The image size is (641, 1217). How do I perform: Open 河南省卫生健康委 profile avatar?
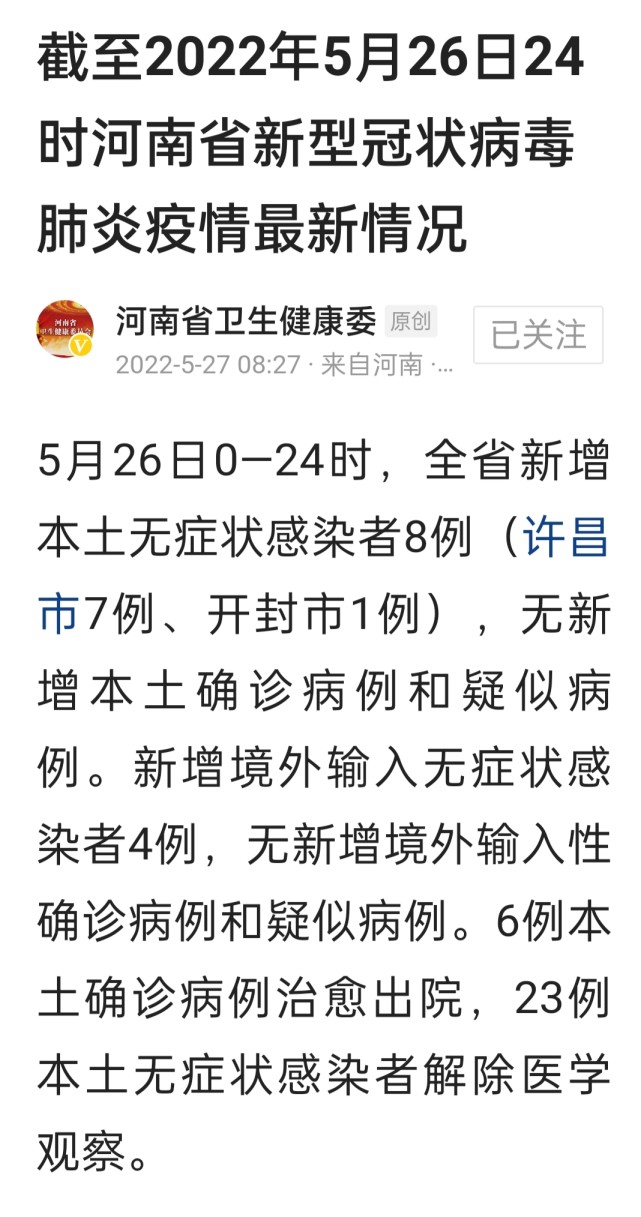66,332
